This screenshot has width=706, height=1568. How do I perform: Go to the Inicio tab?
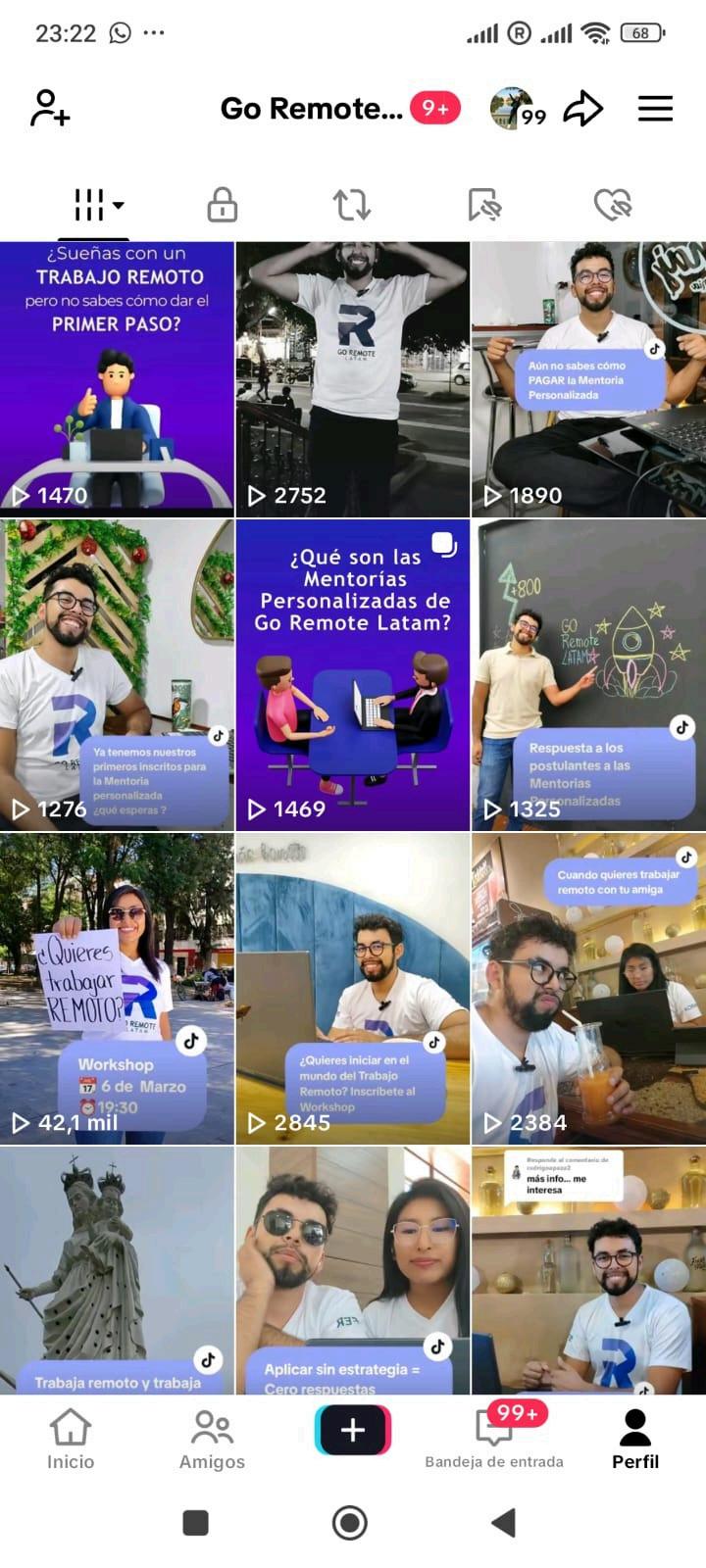tap(71, 1439)
